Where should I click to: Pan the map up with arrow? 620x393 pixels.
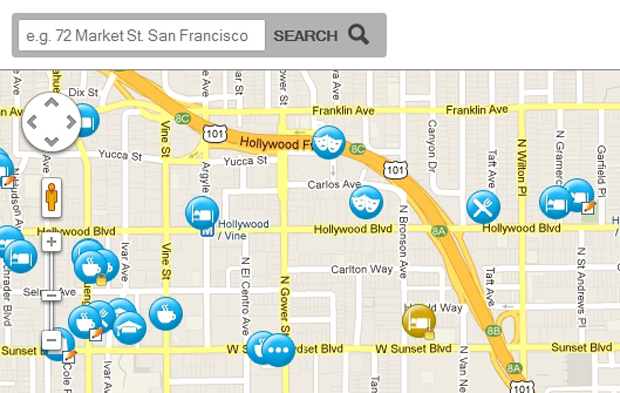point(52,102)
